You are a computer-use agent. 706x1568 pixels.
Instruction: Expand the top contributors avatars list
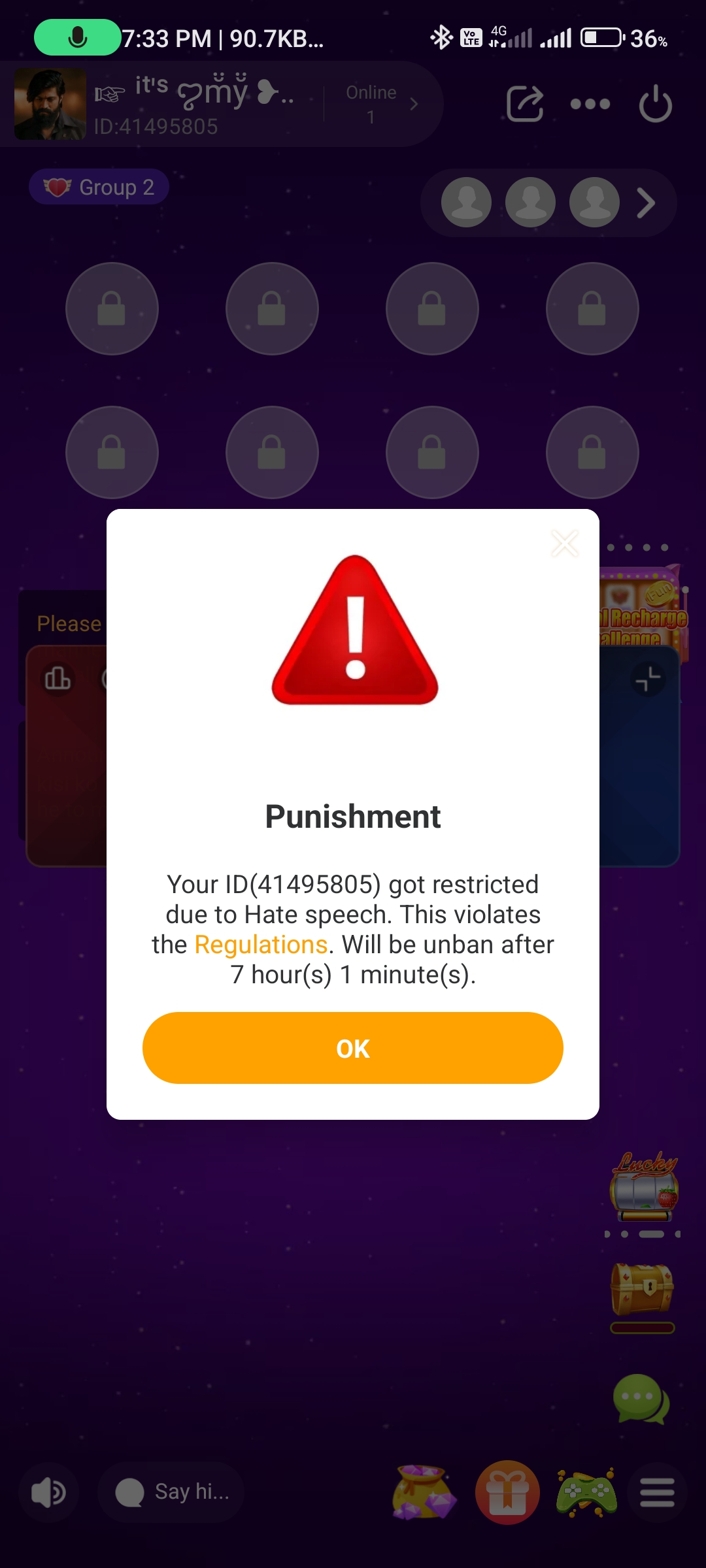pyautogui.click(x=646, y=203)
